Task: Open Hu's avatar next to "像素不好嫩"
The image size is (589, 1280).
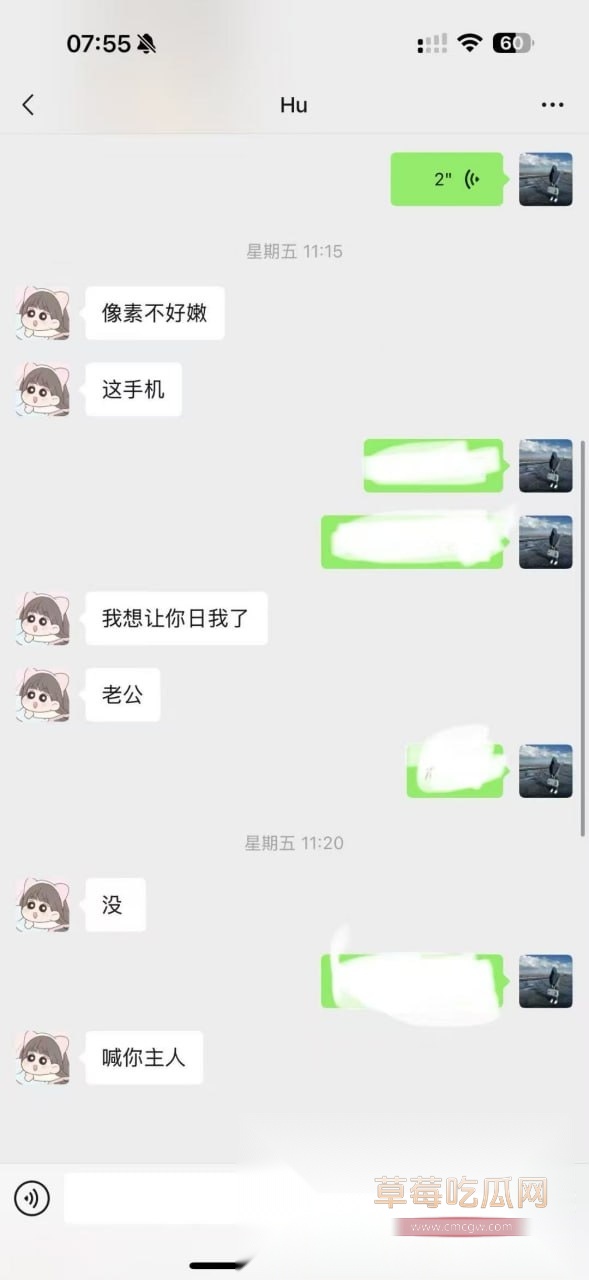Action: (43, 313)
